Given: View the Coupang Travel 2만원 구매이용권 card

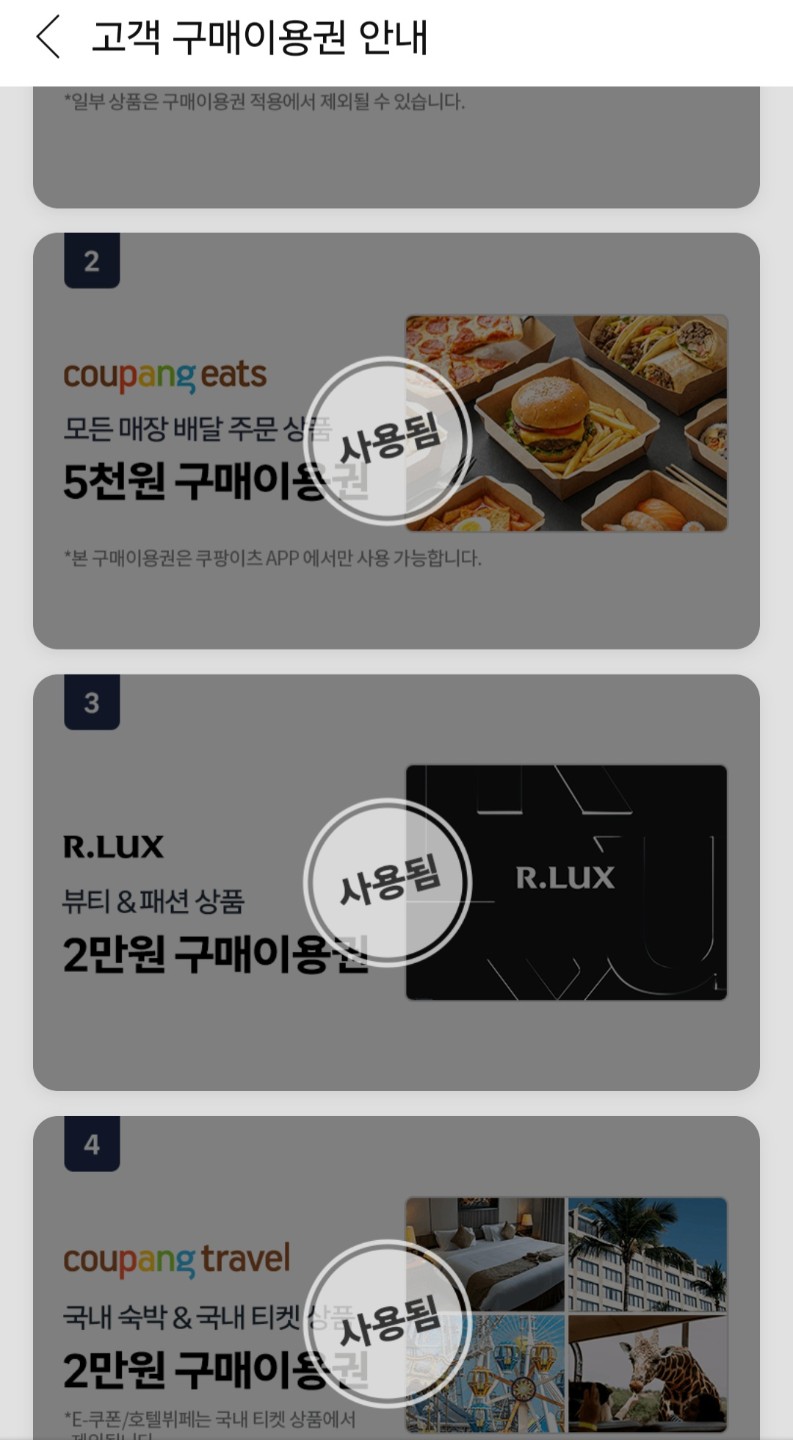Looking at the screenshot, I should tap(396, 1290).
